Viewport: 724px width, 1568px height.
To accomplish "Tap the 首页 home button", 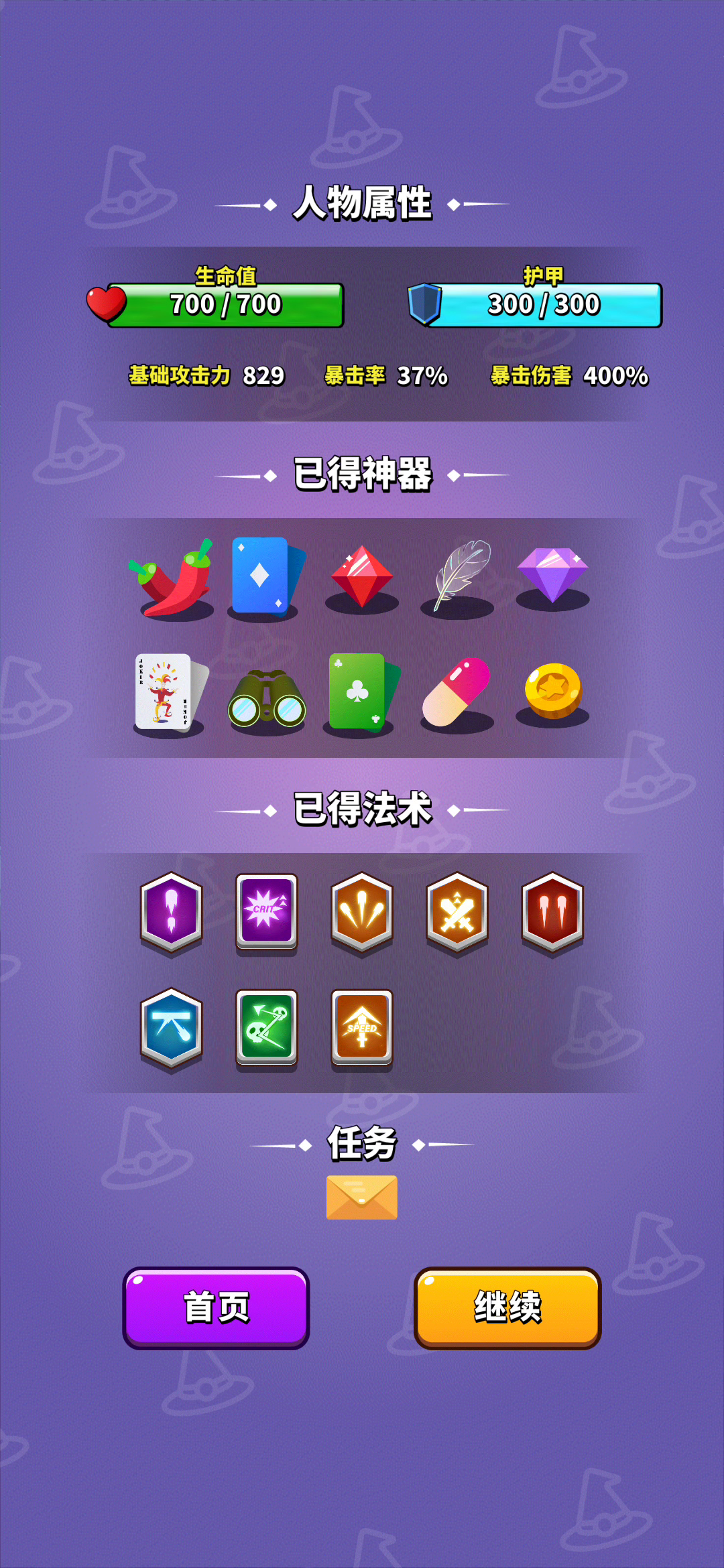I will tap(216, 1307).
